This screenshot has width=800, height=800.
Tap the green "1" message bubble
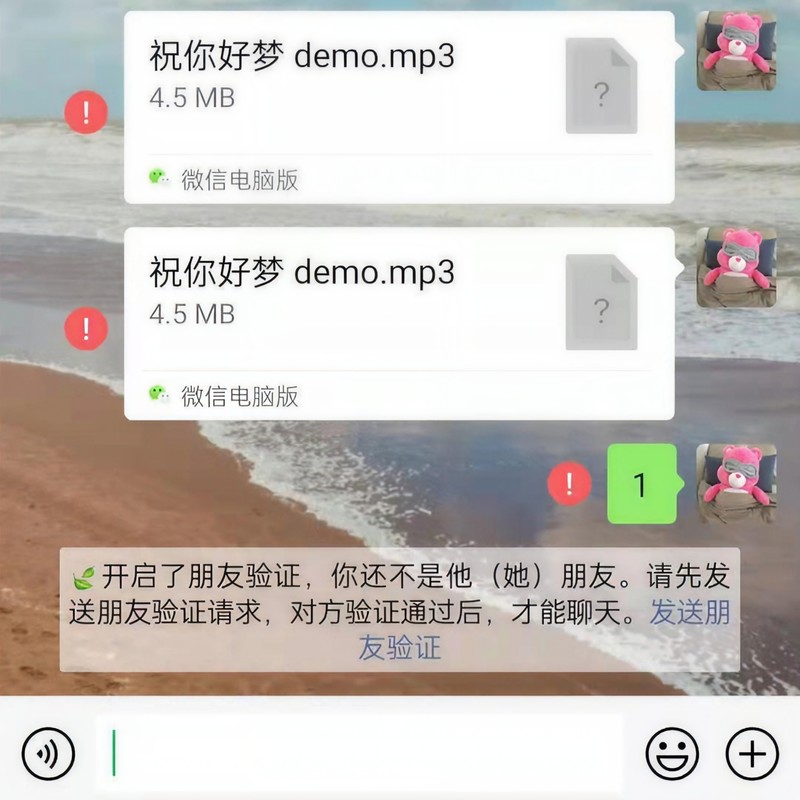pyautogui.click(x=640, y=485)
